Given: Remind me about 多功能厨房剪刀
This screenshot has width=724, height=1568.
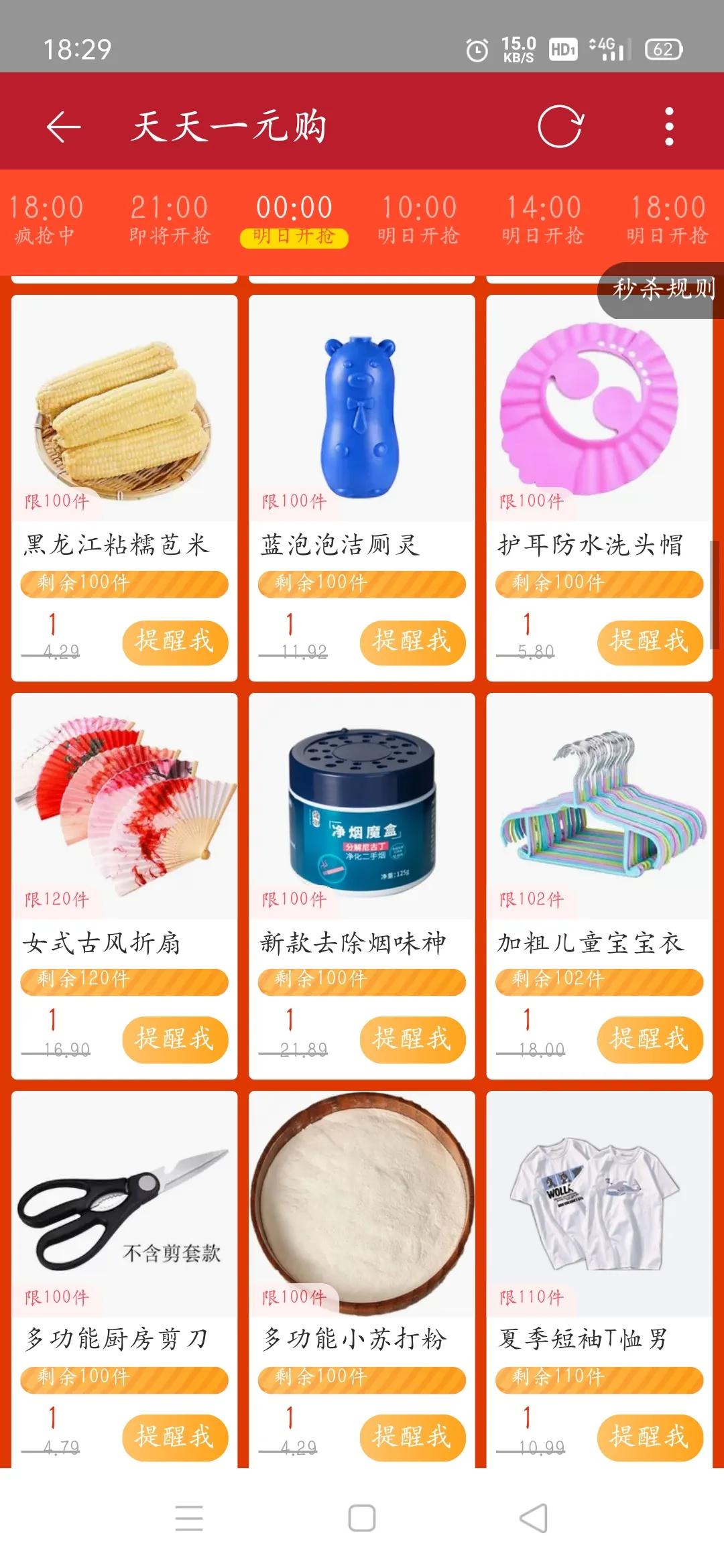Looking at the screenshot, I should coord(175,1437).
